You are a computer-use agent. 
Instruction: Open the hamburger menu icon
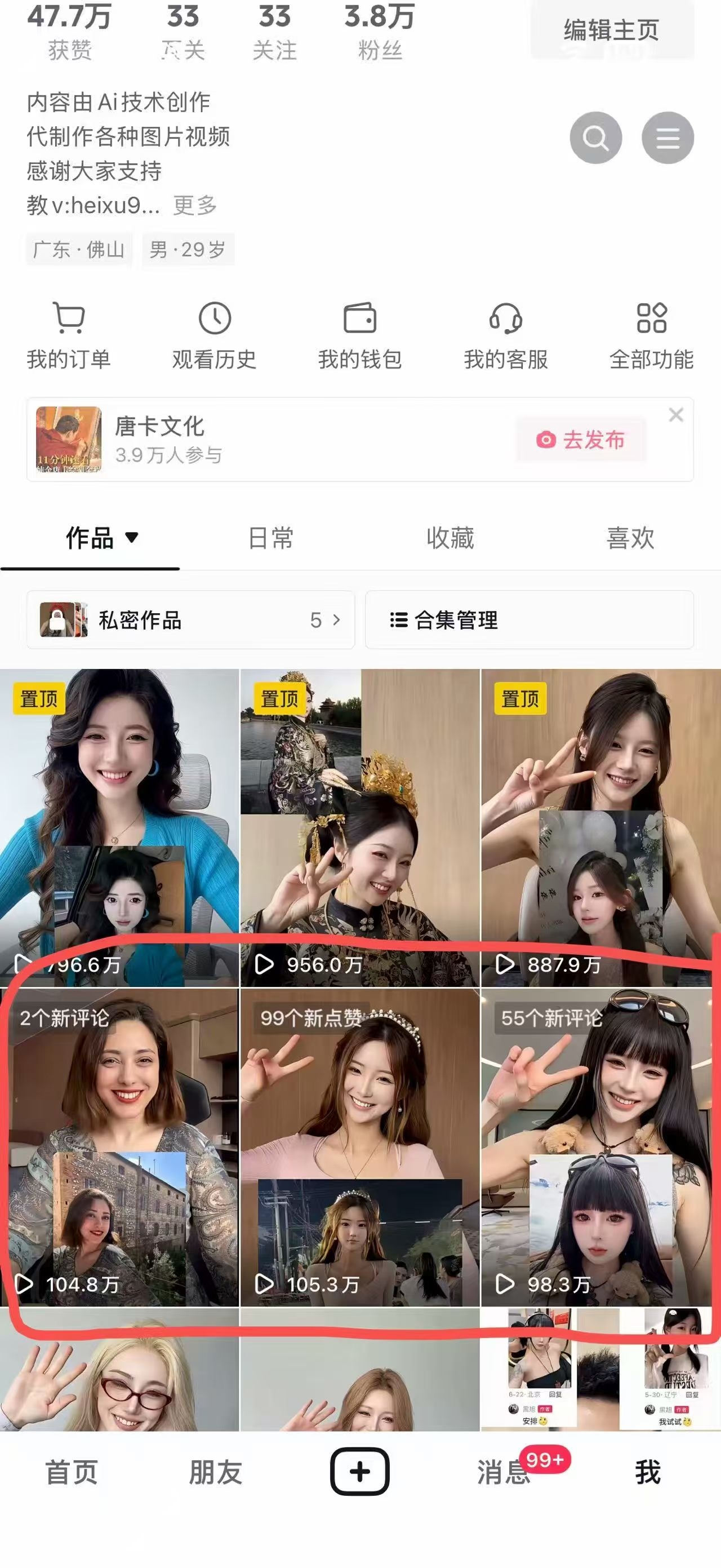[x=667, y=138]
